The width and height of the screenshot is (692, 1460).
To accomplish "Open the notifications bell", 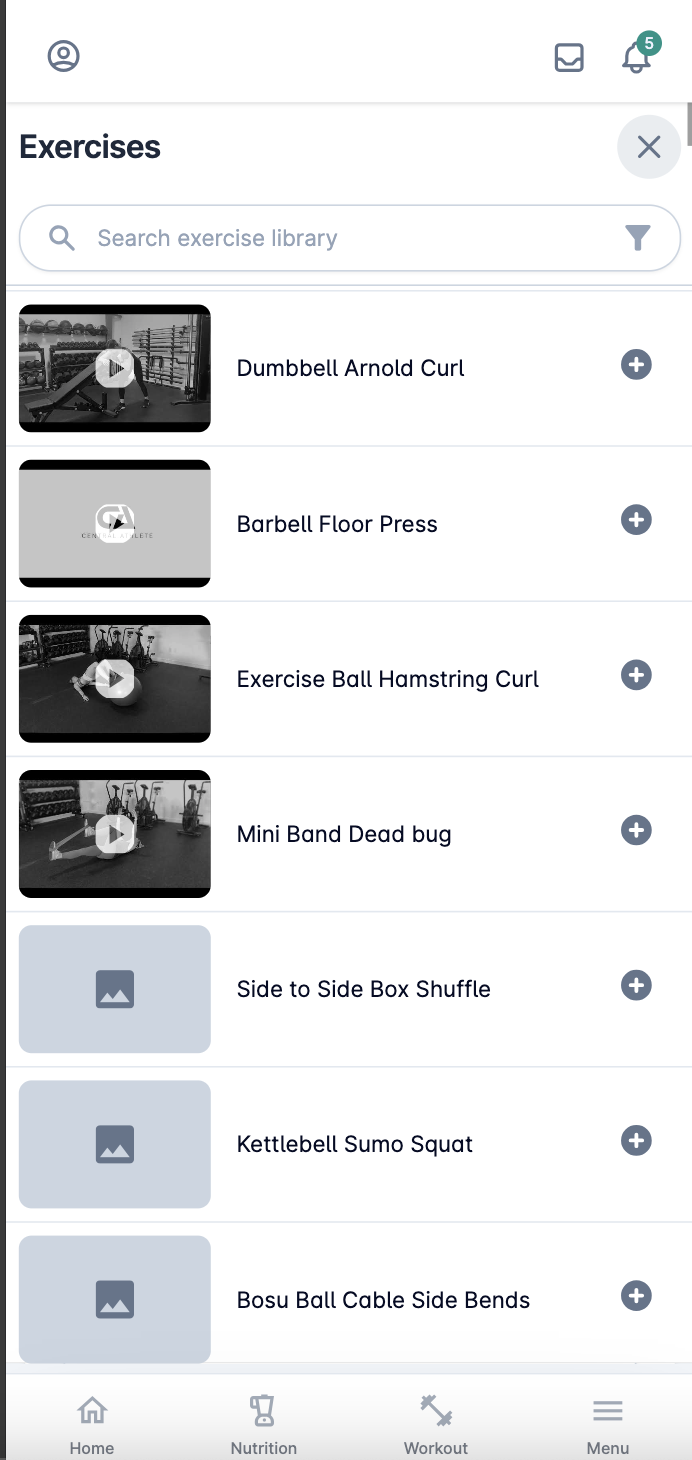I will (x=637, y=57).
